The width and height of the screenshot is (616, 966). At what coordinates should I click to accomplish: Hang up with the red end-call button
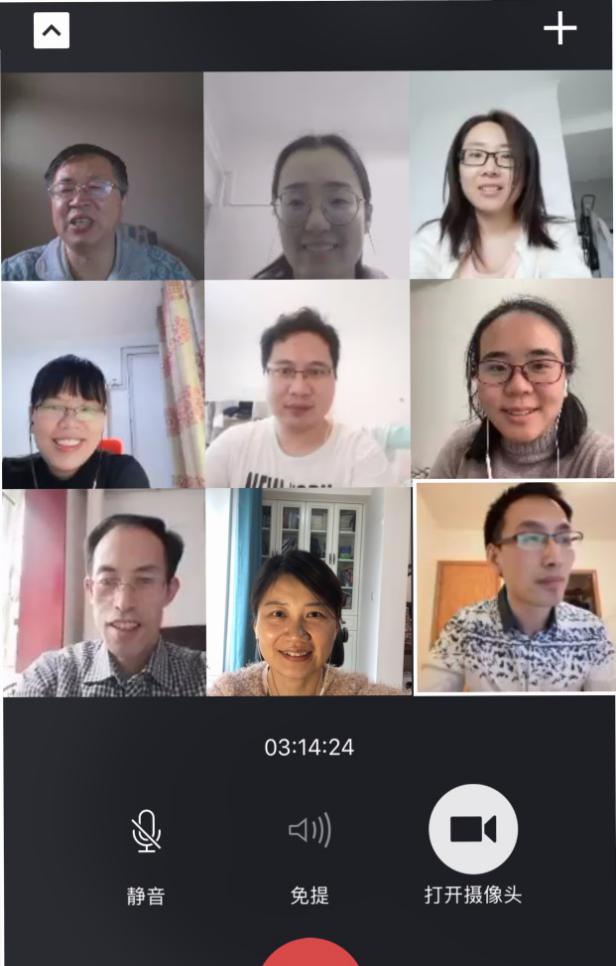click(x=310, y=955)
